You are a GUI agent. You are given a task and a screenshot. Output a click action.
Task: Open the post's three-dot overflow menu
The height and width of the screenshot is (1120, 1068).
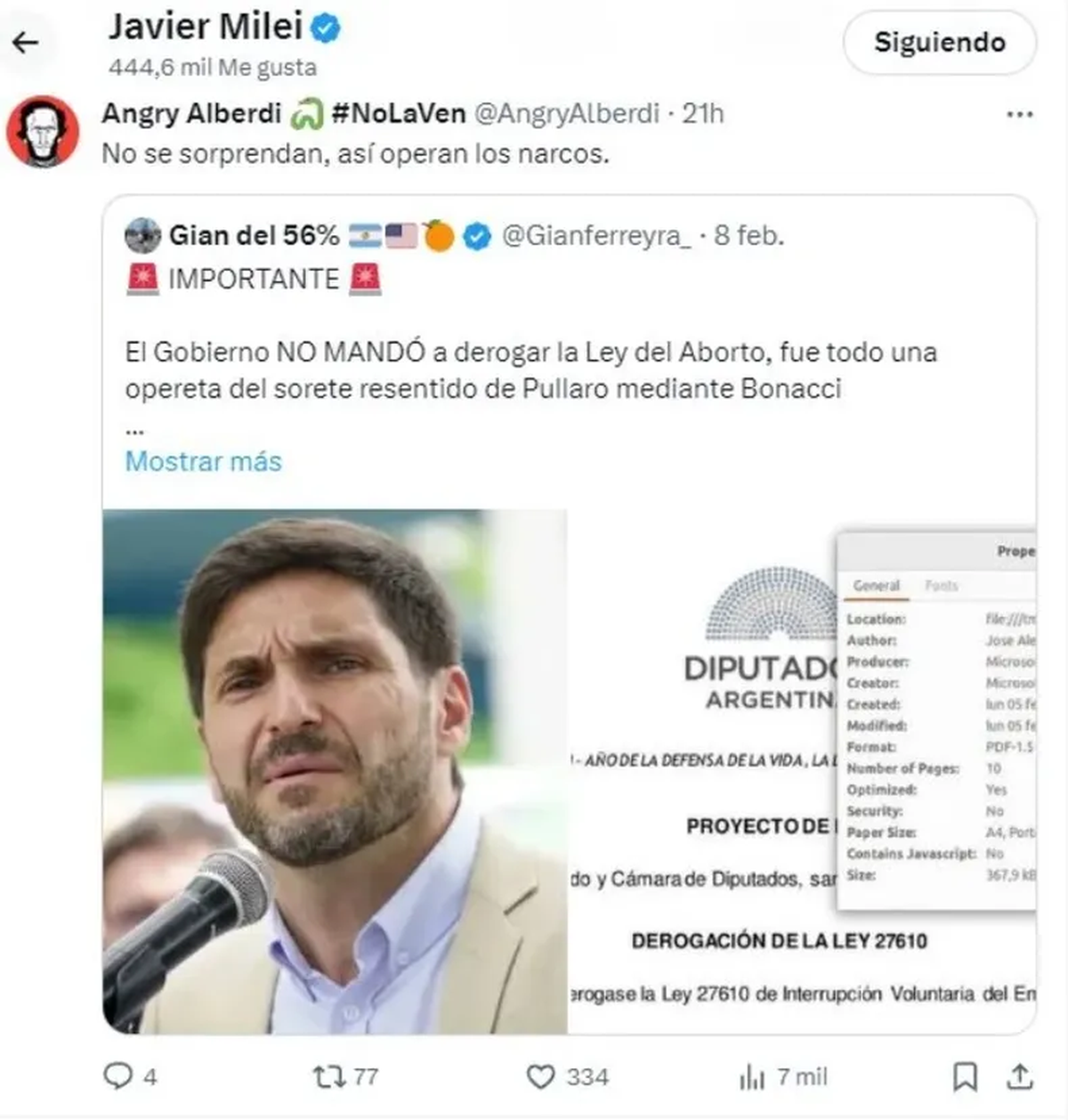(x=1019, y=115)
